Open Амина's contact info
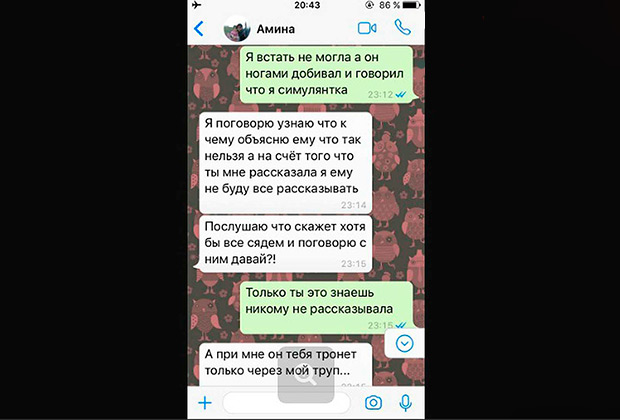The image size is (620, 420). 268,29
